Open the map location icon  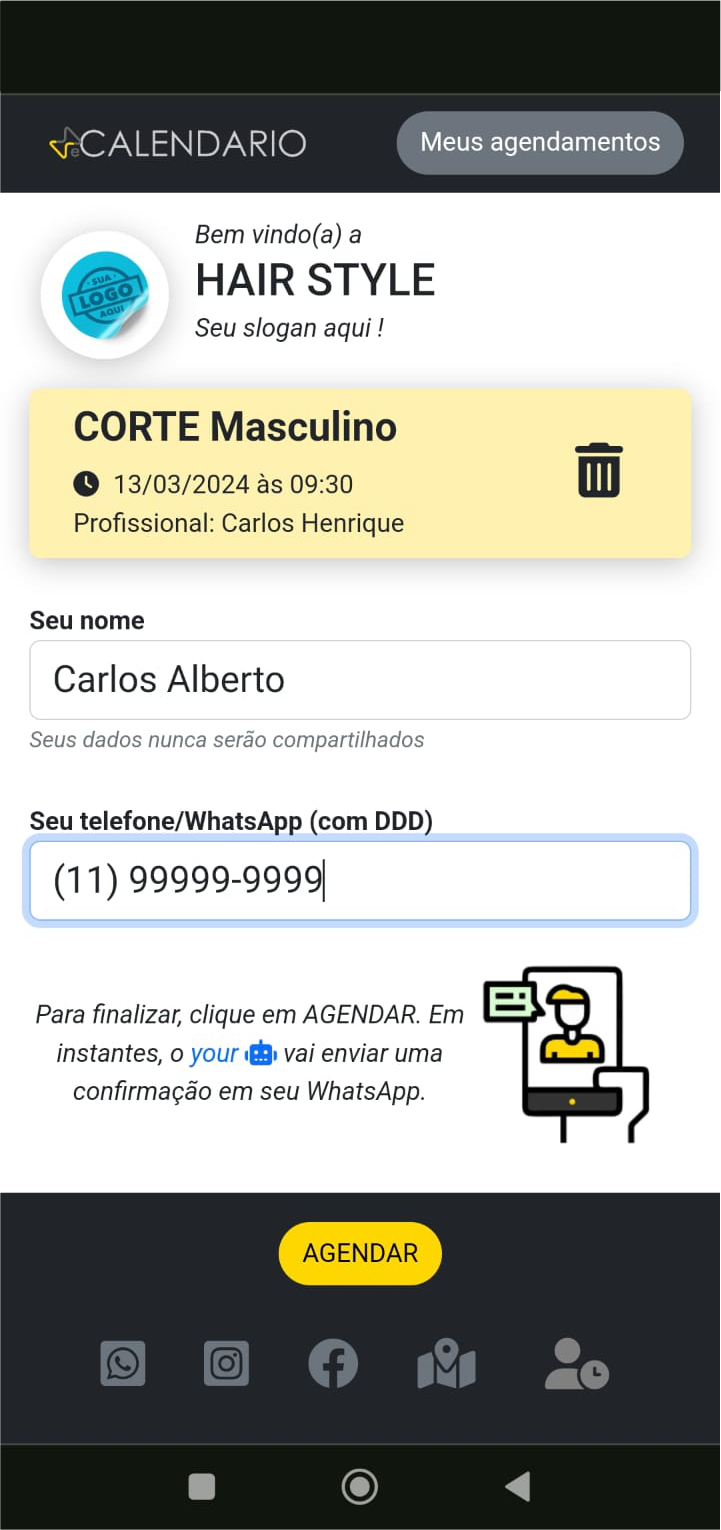[x=446, y=1364]
